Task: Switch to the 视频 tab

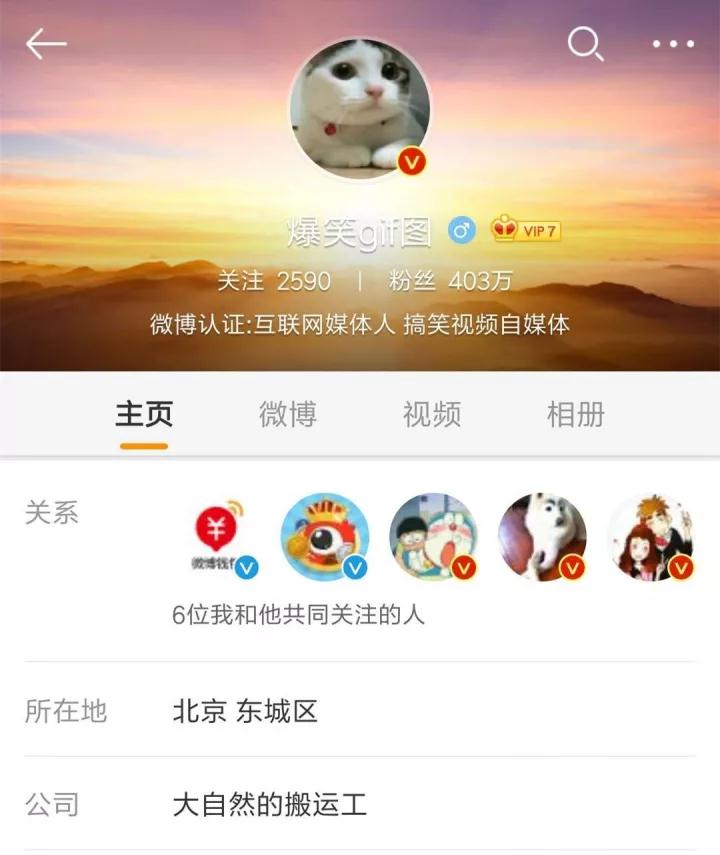Action: coord(432,414)
